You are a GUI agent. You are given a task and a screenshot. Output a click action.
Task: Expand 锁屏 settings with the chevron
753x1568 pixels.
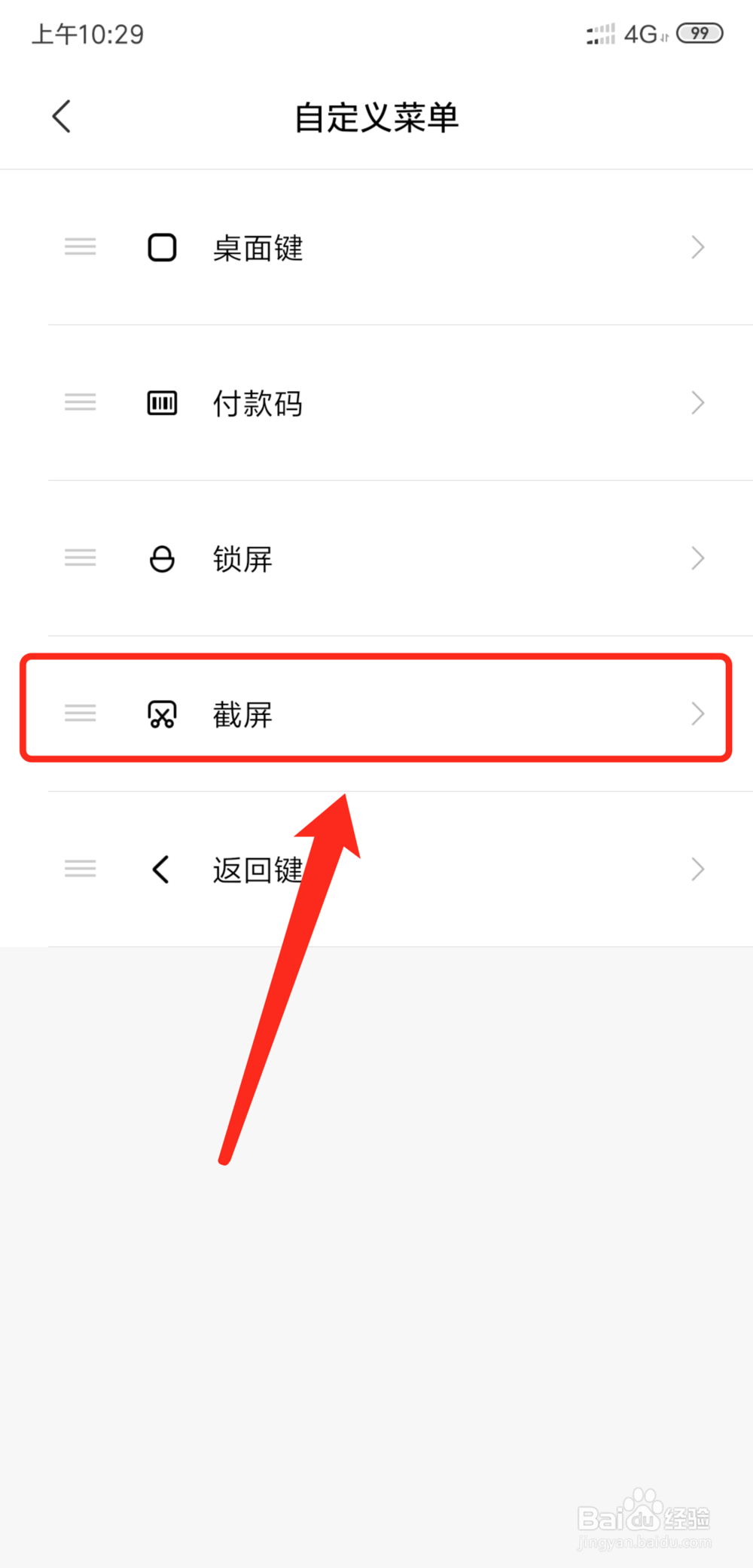point(697,558)
